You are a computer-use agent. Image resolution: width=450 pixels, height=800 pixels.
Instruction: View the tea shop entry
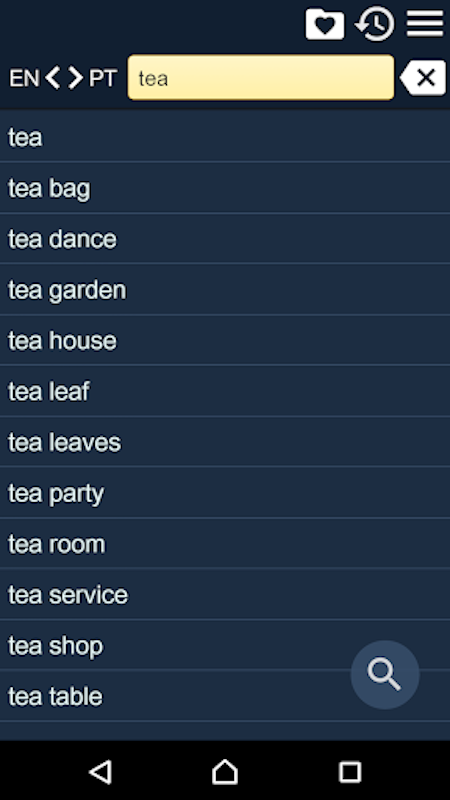225,645
